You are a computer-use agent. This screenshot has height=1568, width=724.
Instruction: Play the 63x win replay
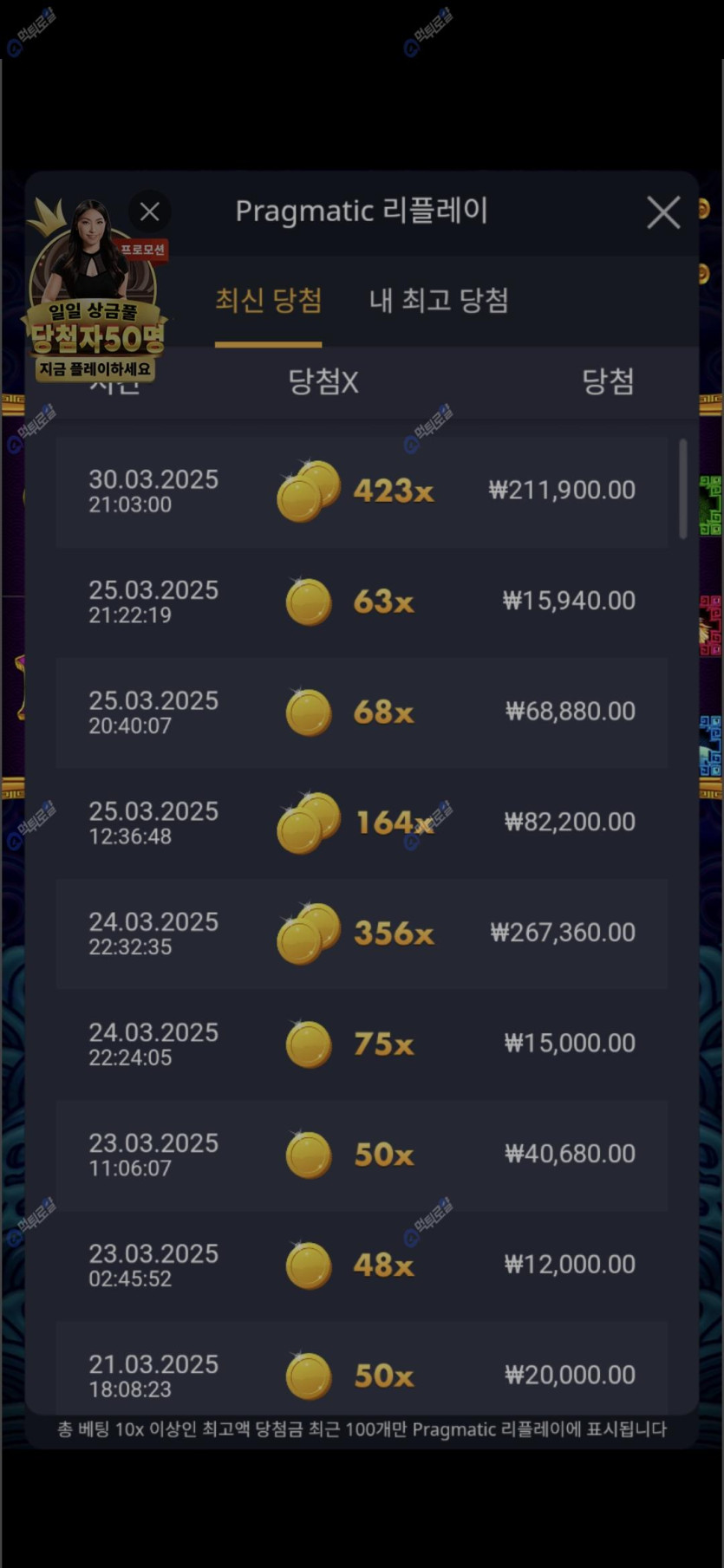362,602
